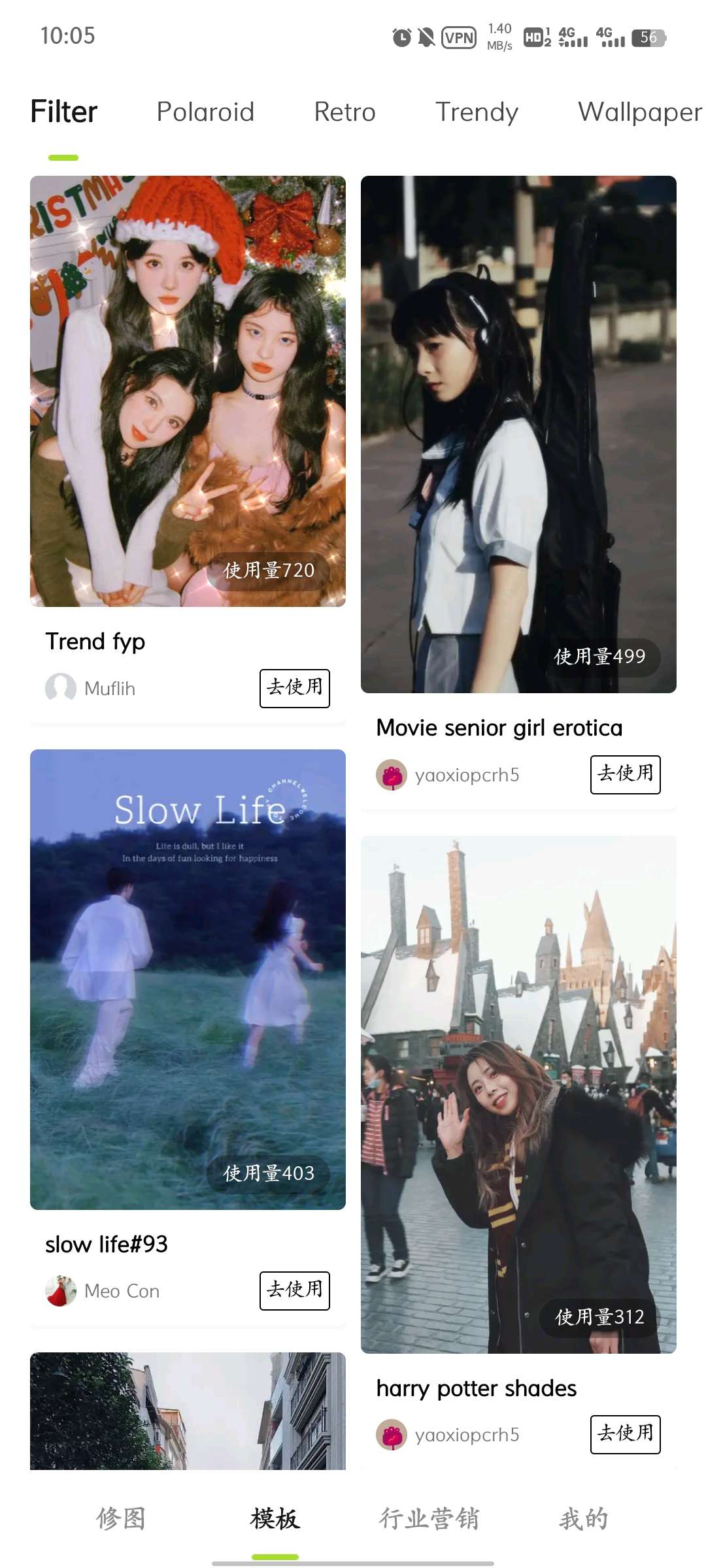Select the Retro category tab
Image resolution: width=706 pixels, height=1568 pixels.
pos(345,112)
